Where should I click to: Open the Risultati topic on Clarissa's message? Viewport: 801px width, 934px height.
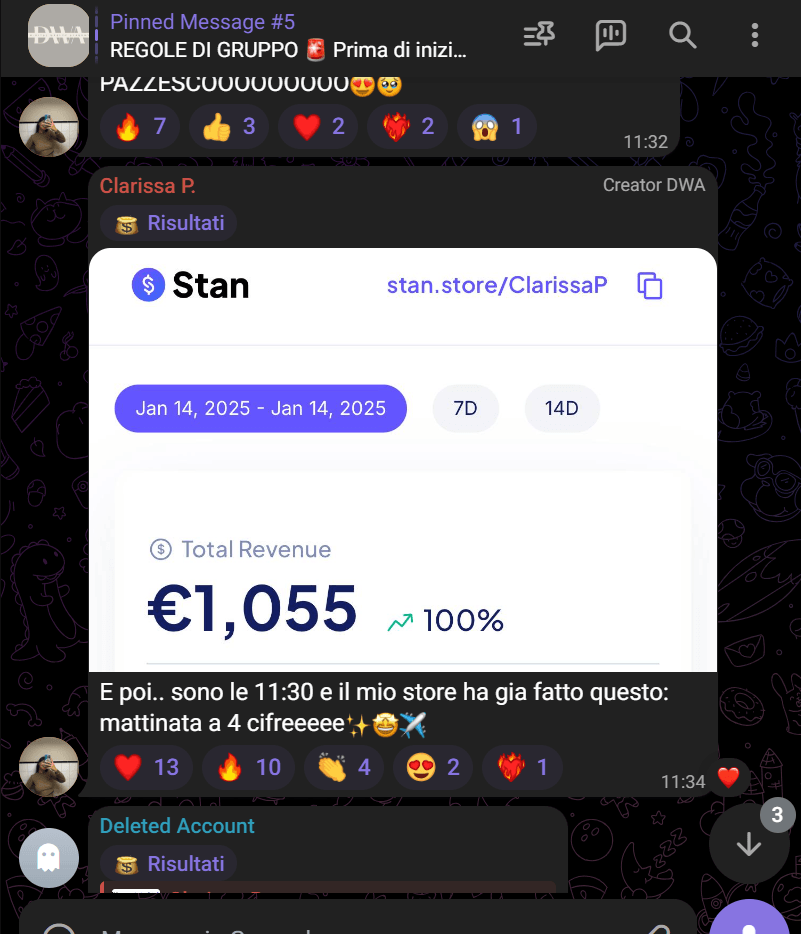tap(169, 223)
